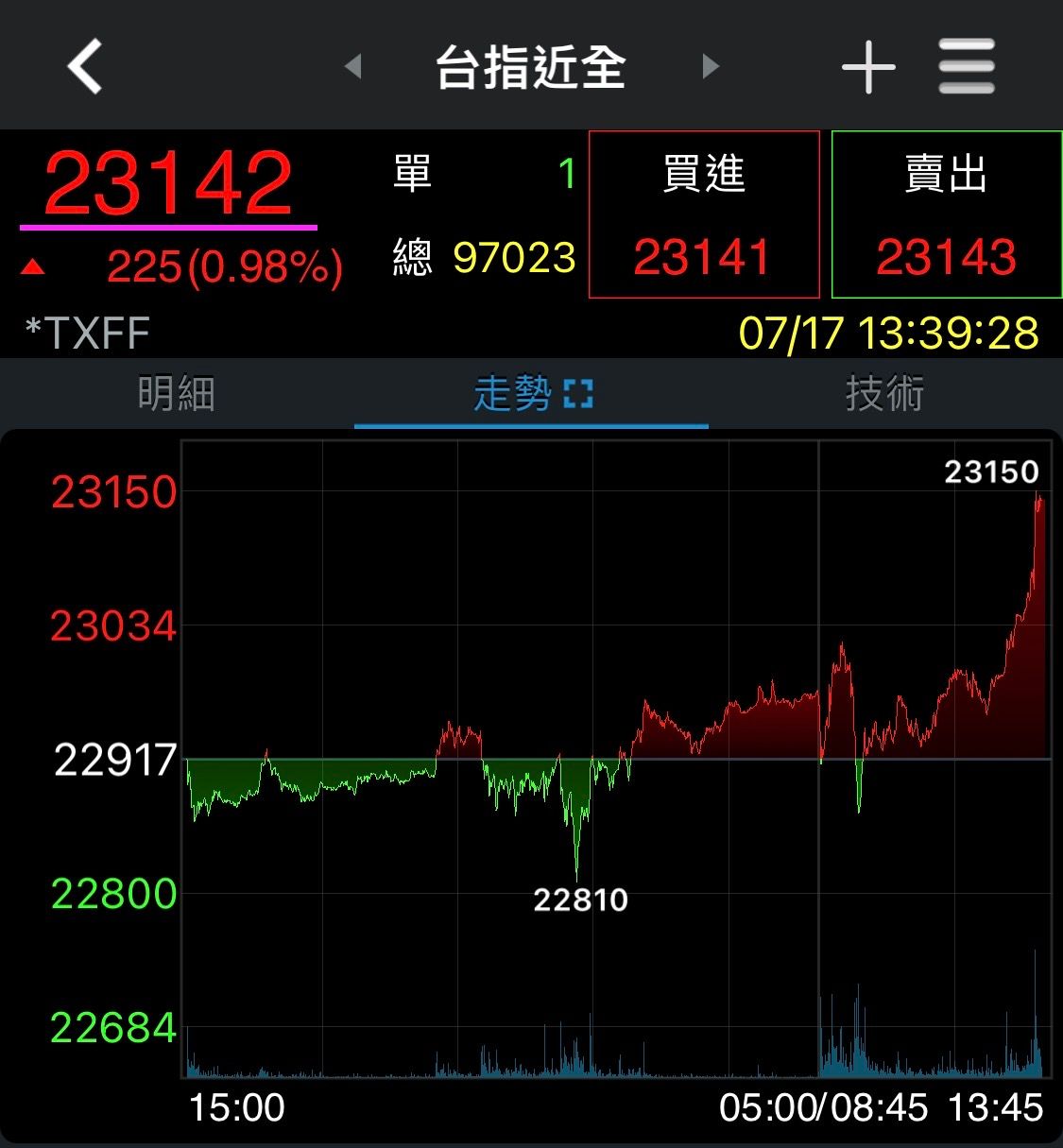This screenshot has height=1148, width=1063.
Task: Click the timestamp 07/17 13:39:28
Action: point(888,332)
